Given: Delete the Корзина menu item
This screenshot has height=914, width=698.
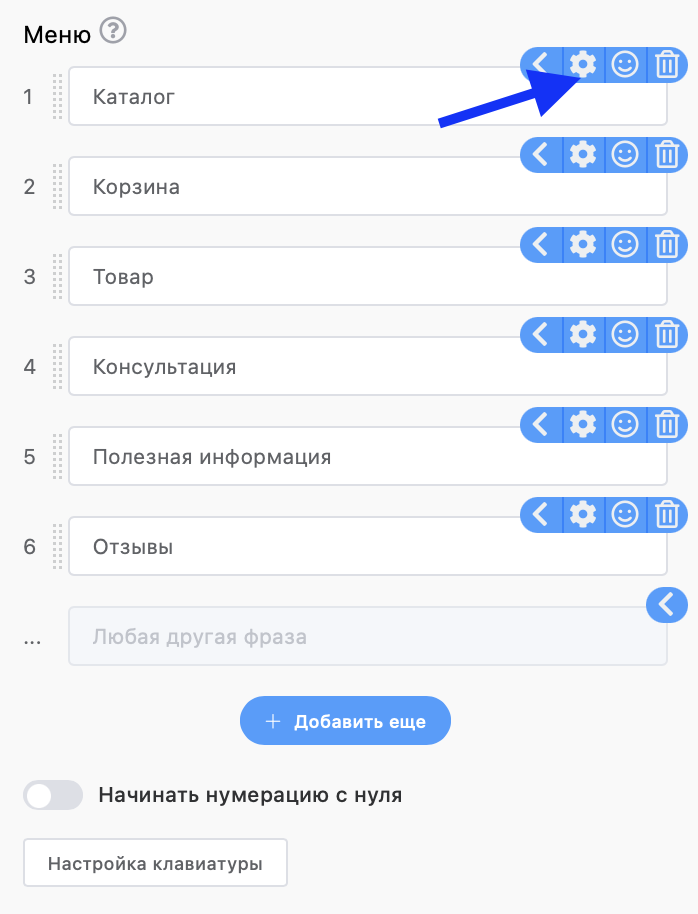Looking at the screenshot, I should click(x=666, y=155).
